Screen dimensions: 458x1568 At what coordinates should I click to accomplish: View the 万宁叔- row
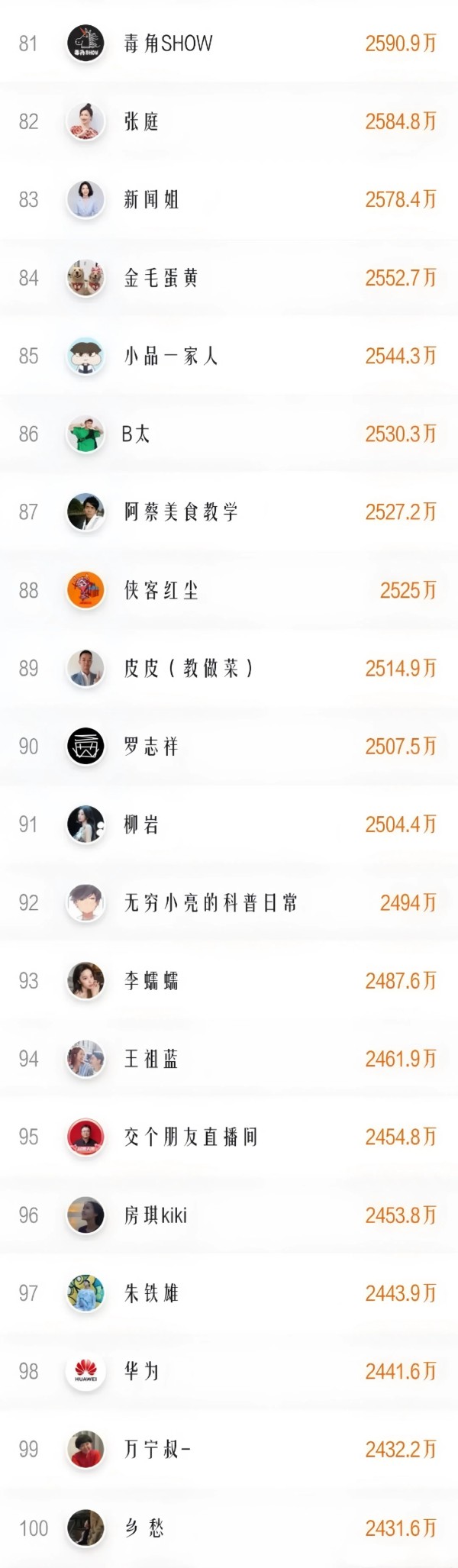(157, 1450)
